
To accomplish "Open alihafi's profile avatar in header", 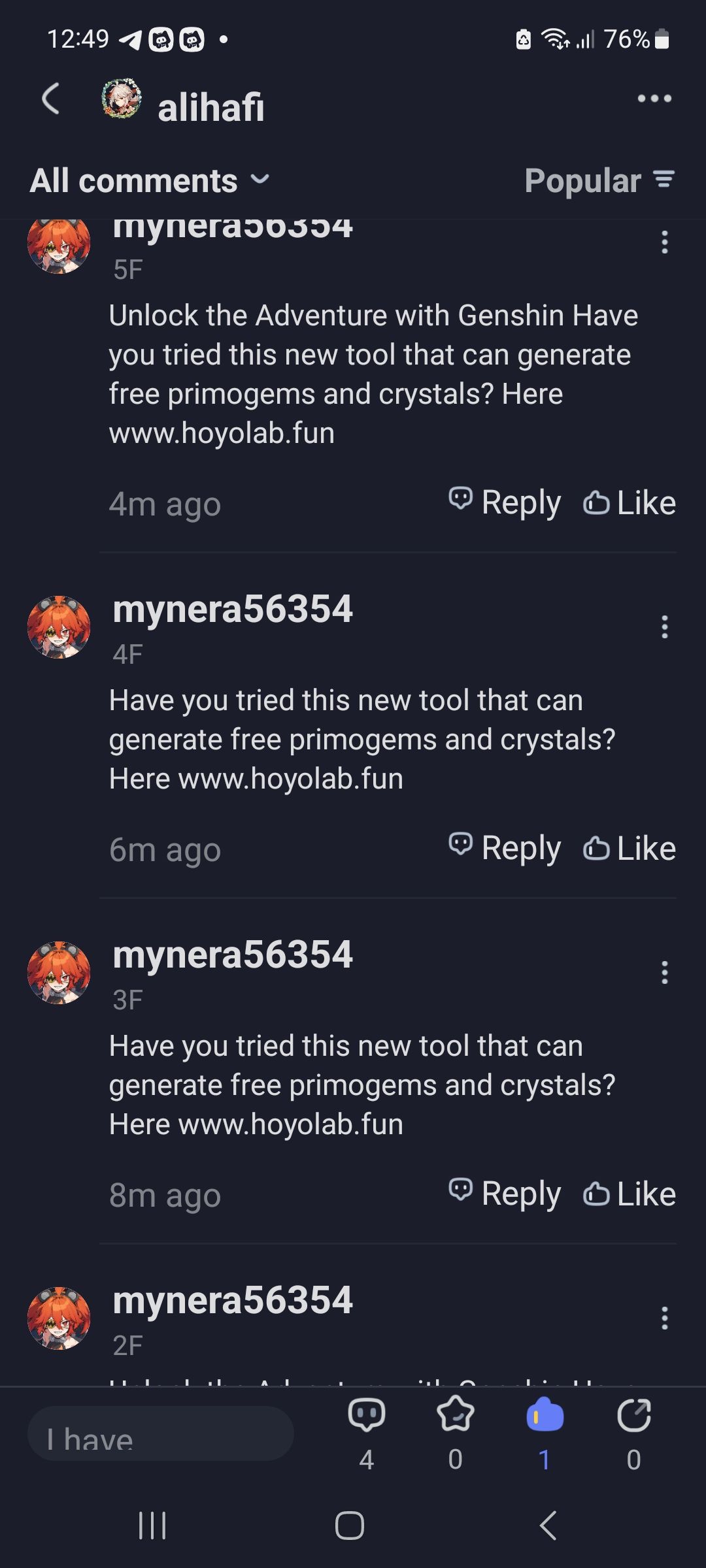I will pos(122,99).
